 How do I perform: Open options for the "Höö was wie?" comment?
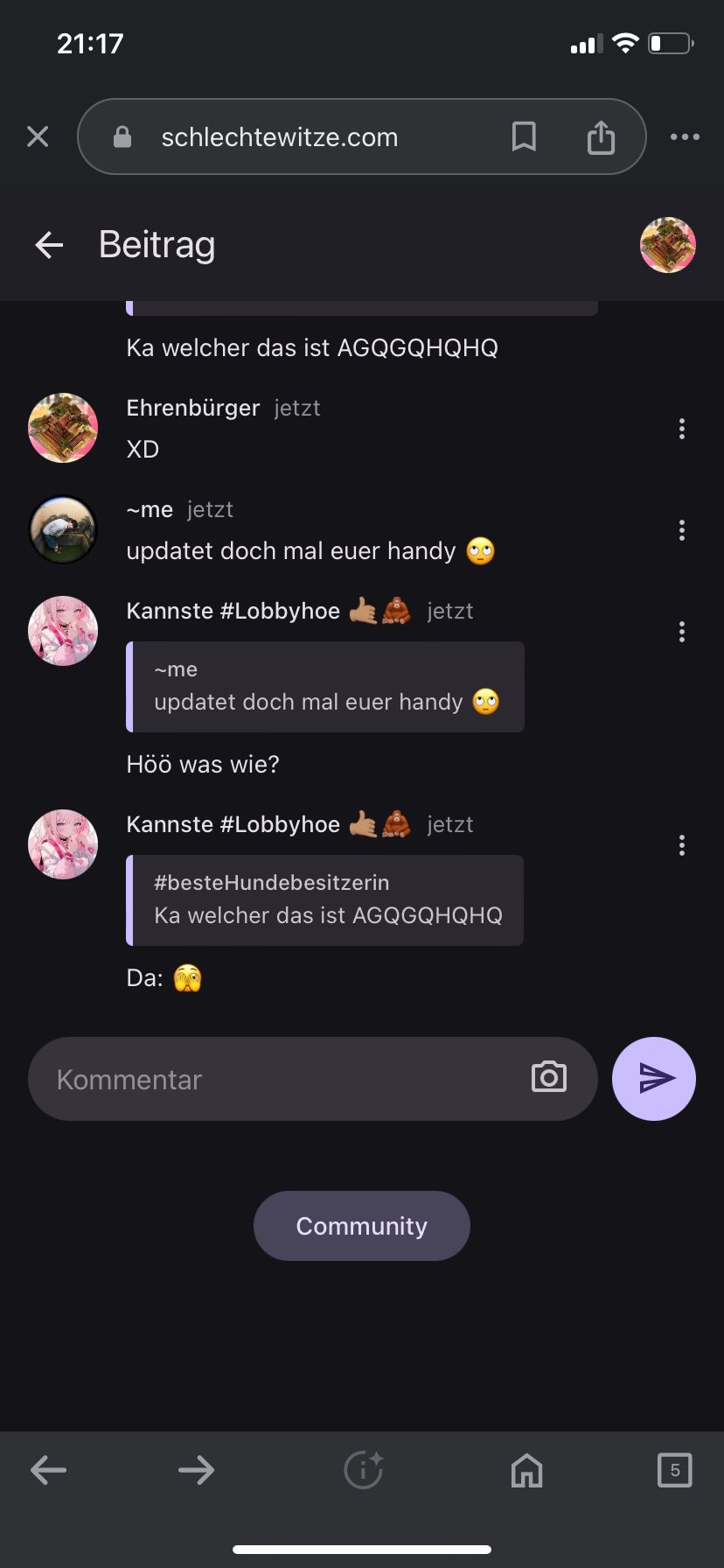(682, 632)
